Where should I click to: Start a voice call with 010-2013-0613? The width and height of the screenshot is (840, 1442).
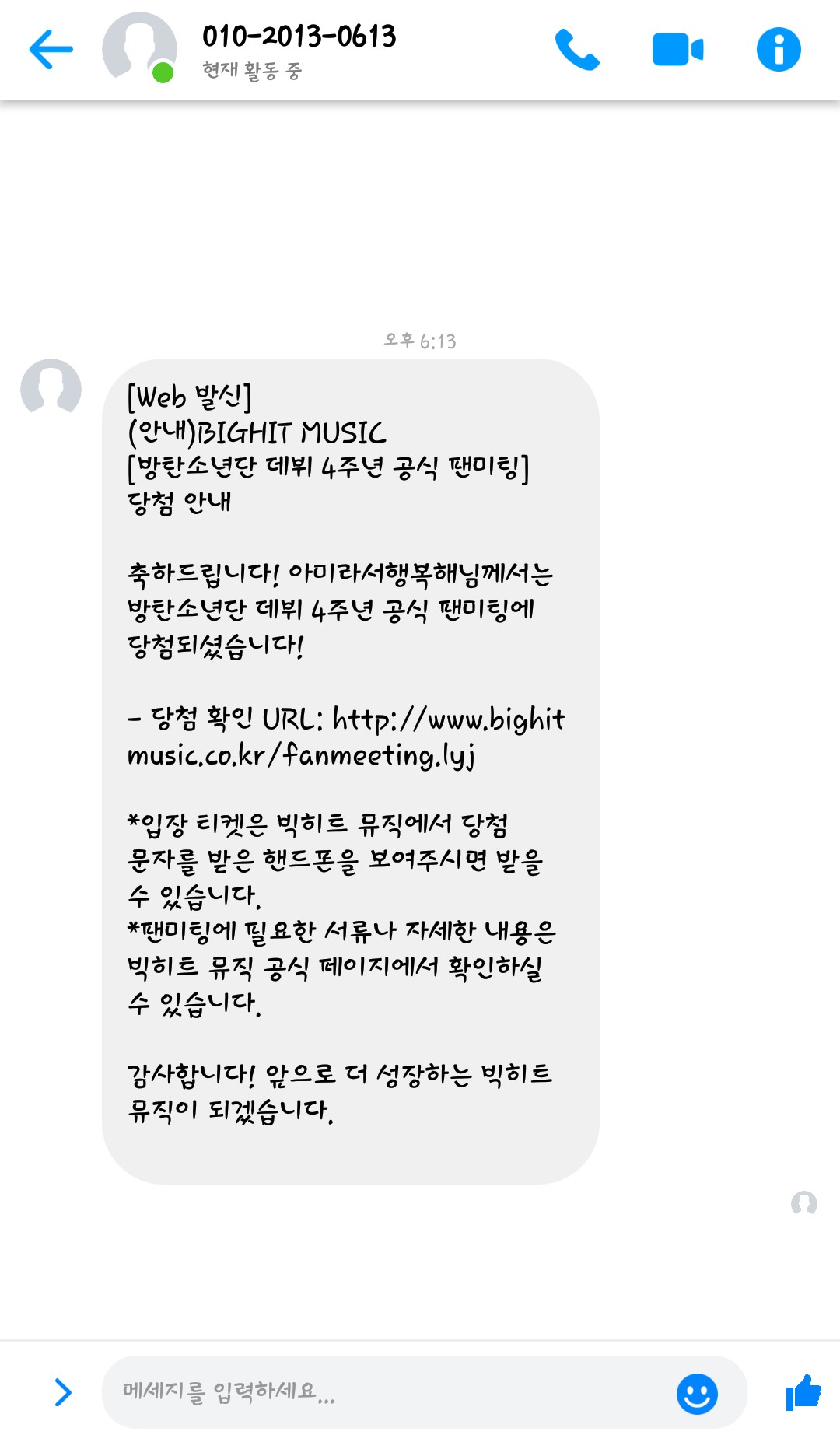coord(576,50)
